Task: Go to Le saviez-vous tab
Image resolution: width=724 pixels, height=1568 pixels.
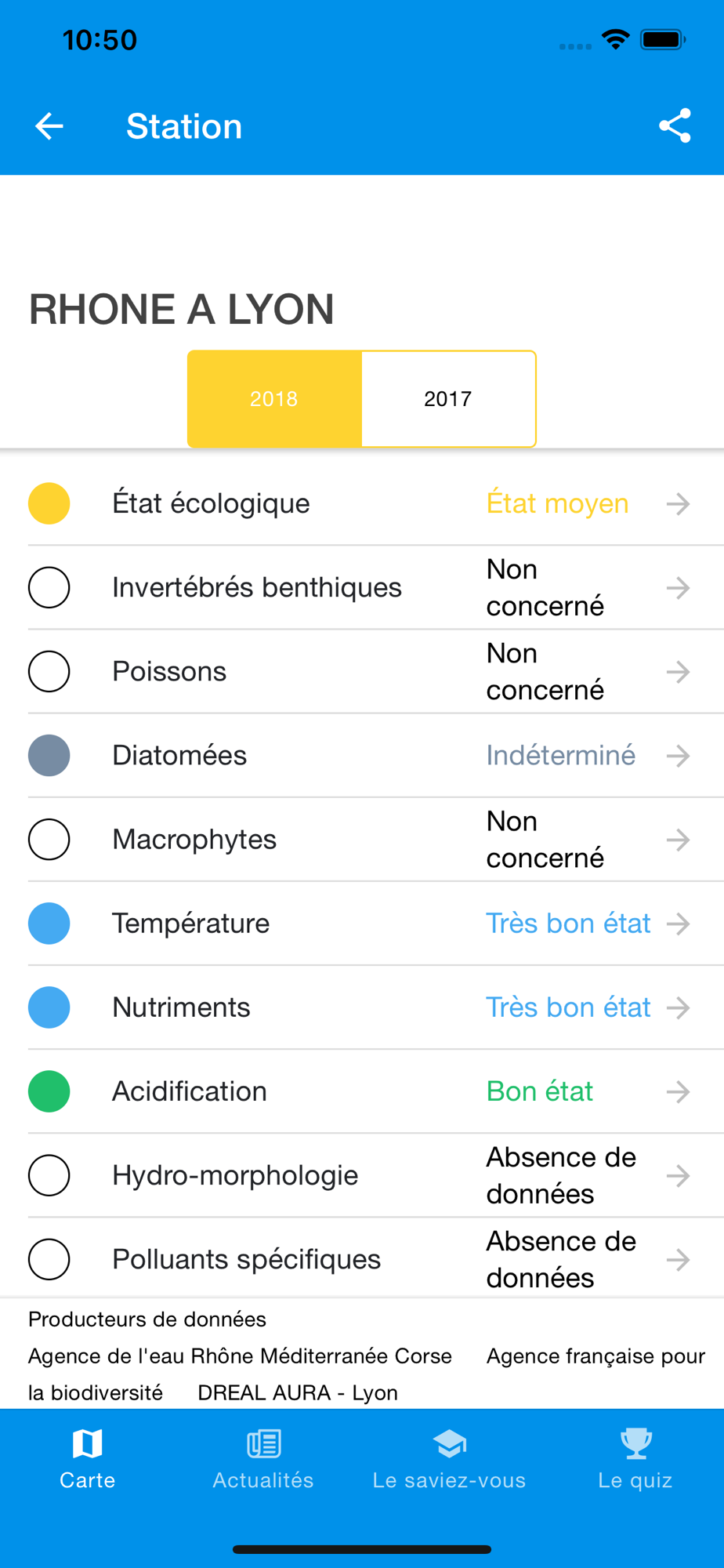Action: (x=449, y=1458)
